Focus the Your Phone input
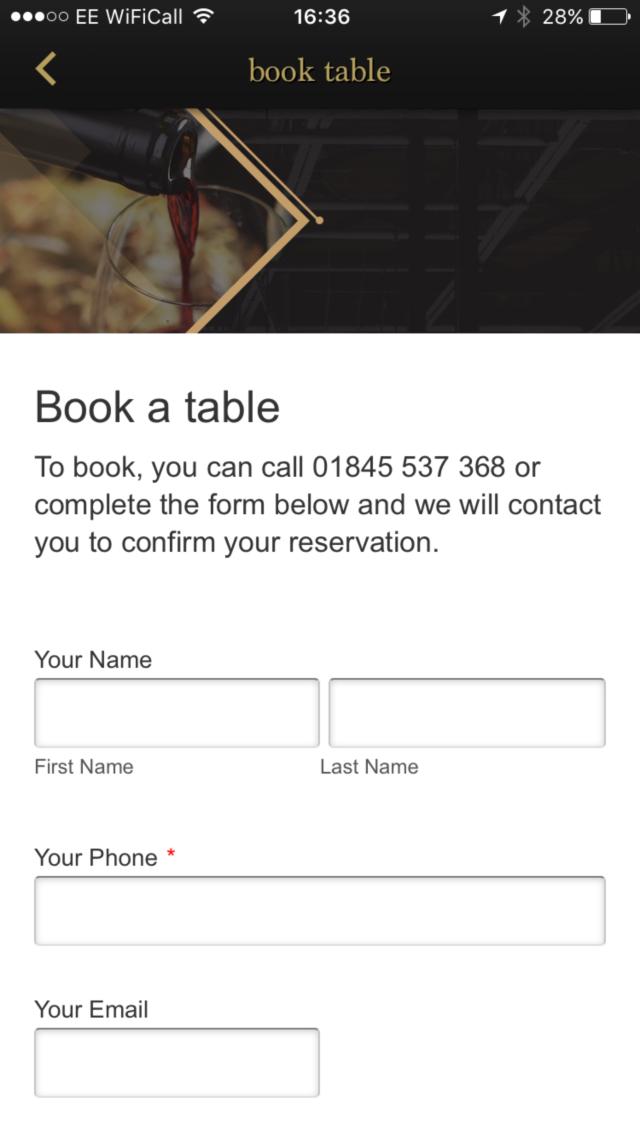 [320, 911]
